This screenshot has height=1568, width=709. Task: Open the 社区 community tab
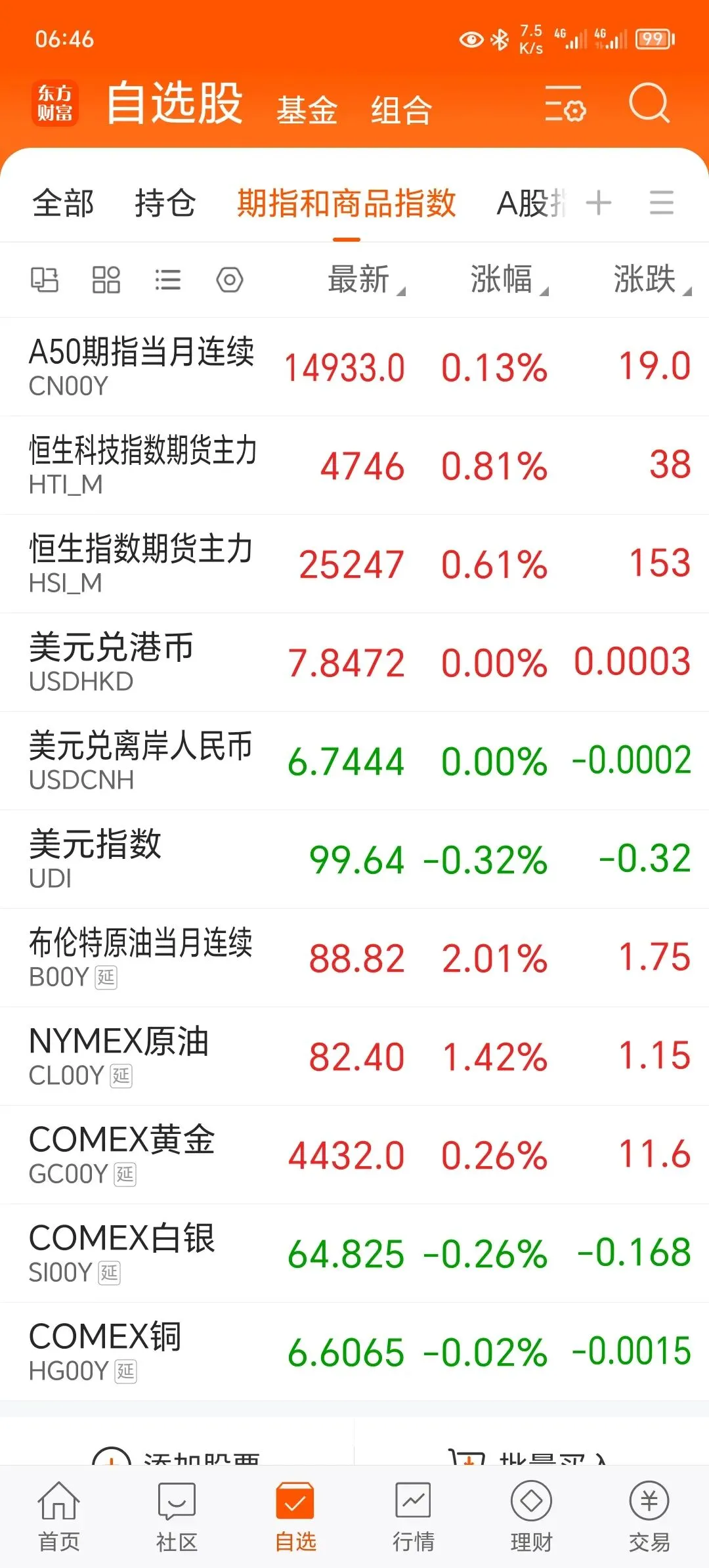tap(177, 1515)
